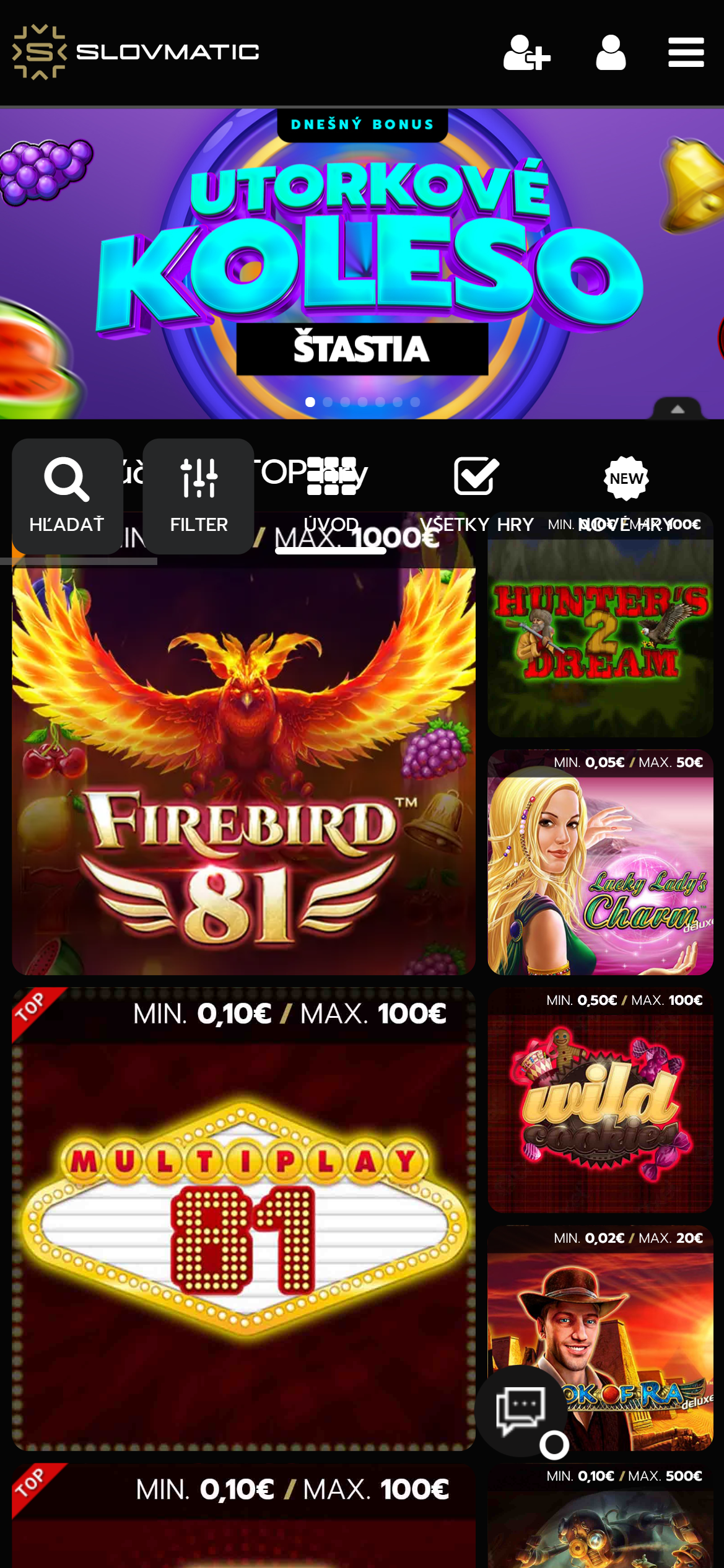Open the live chat bubble
The image size is (724, 1568).
[521, 1409]
